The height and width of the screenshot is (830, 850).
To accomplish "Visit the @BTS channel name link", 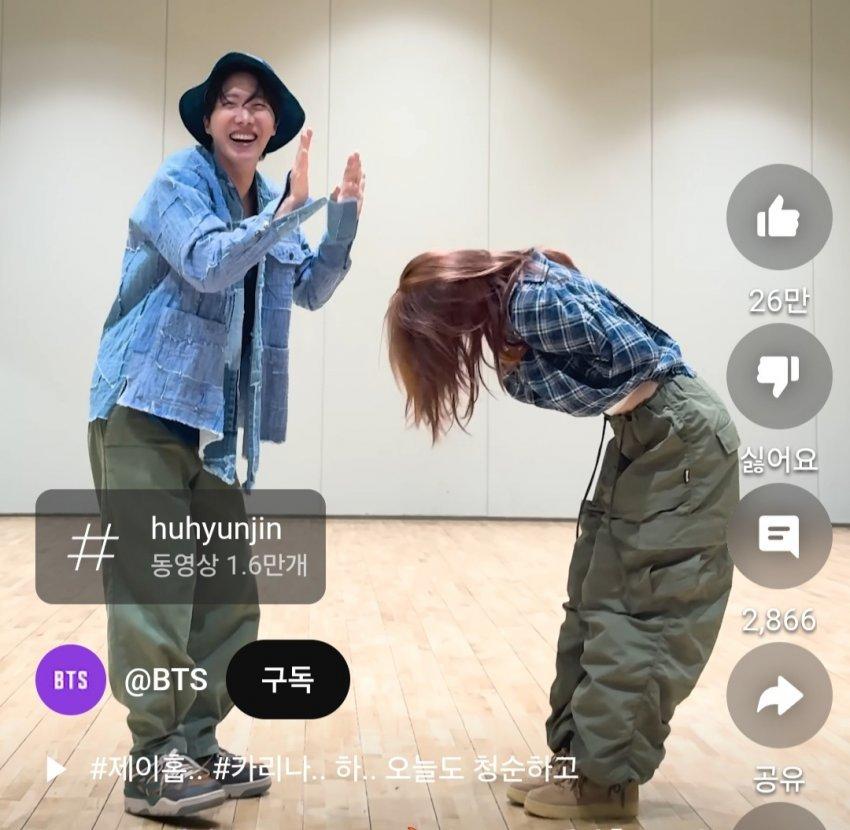I will point(166,680).
